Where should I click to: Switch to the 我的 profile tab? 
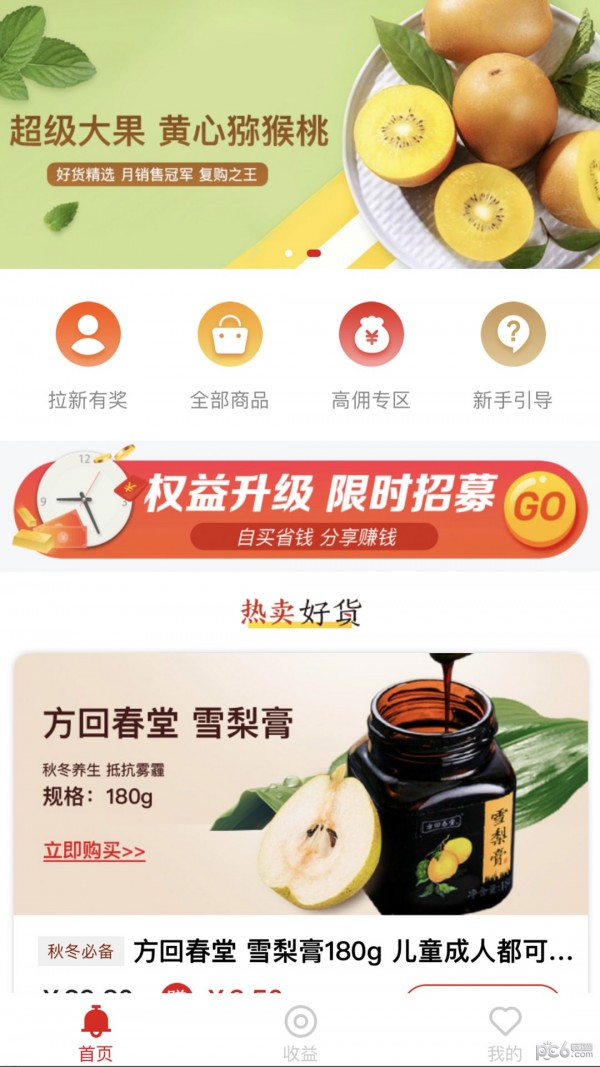coord(505,1033)
